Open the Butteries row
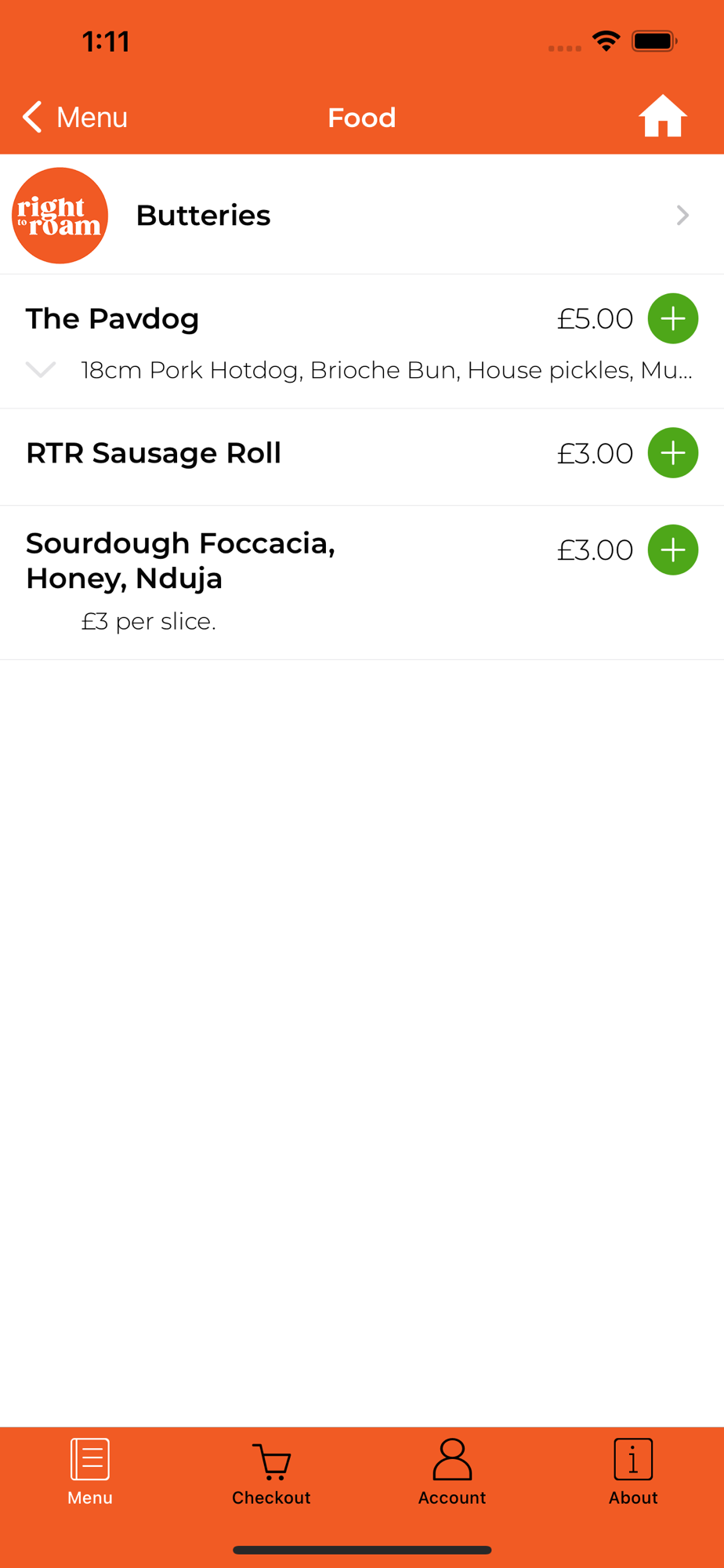Screen dimensions: 724x1568 (x=362, y=215)
